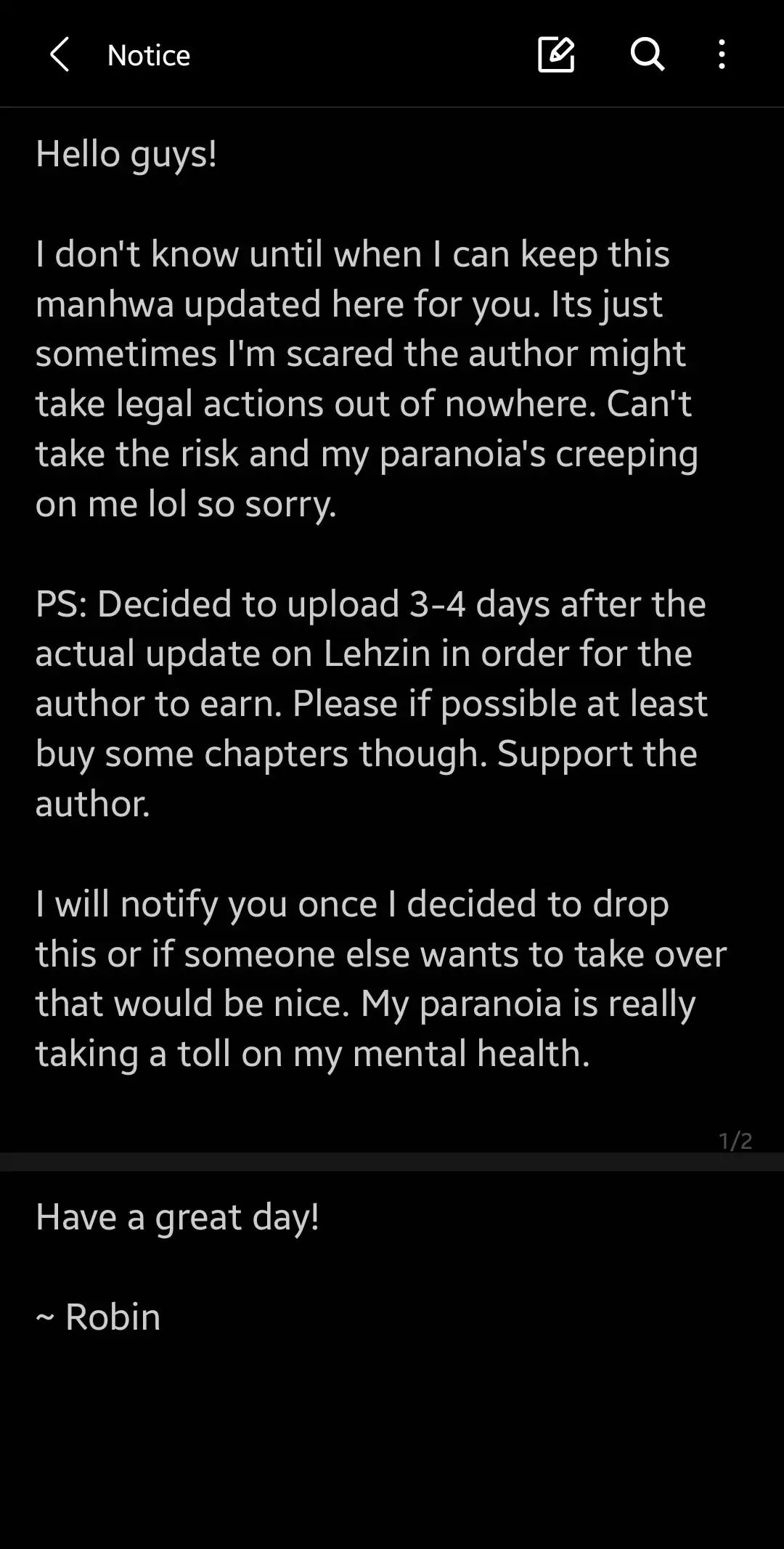Open the three-dot overflow menu
Screen dimensions: 784x1549
pos(722,54)
